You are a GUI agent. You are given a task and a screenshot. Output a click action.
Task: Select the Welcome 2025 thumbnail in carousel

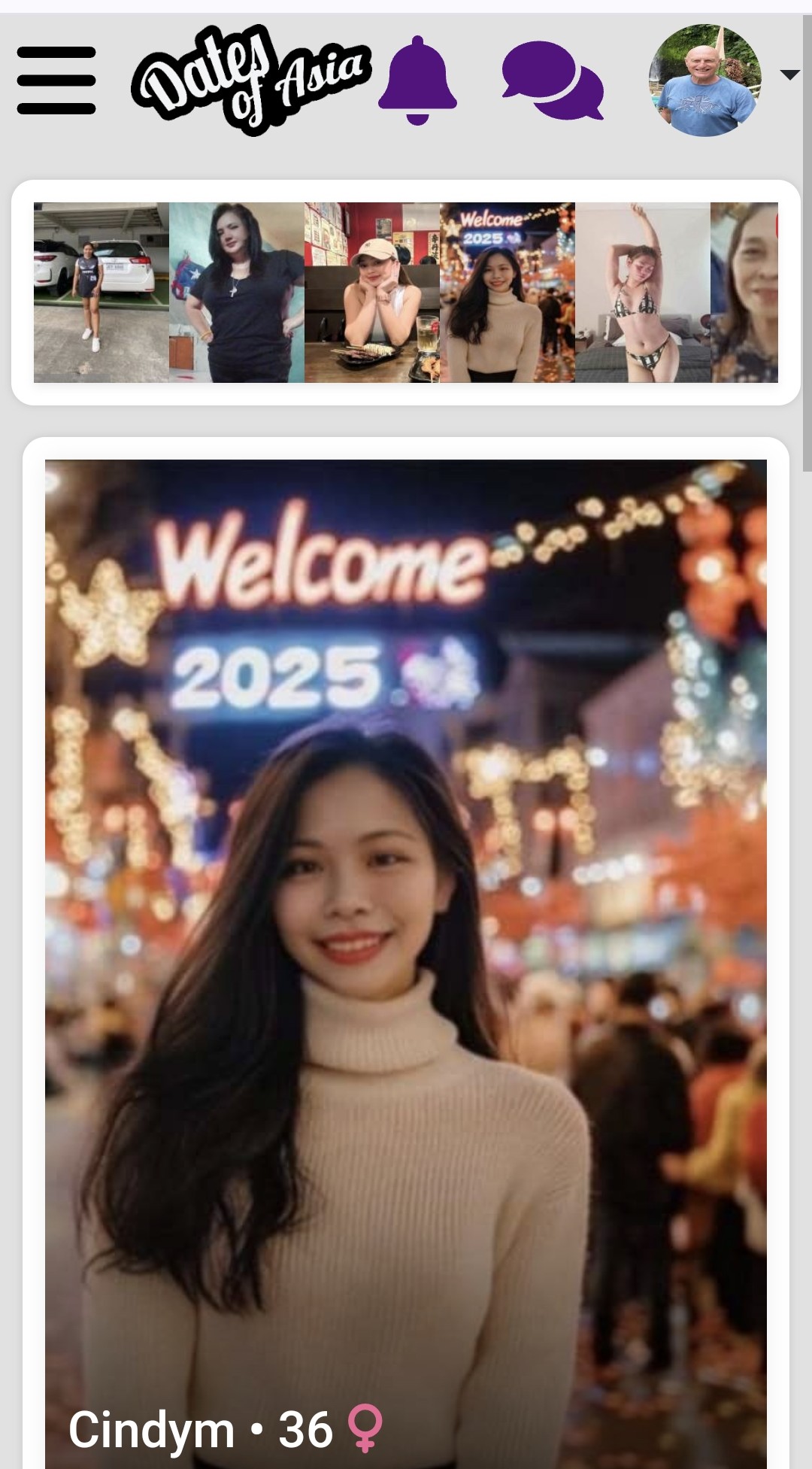(x=507, y=293)
